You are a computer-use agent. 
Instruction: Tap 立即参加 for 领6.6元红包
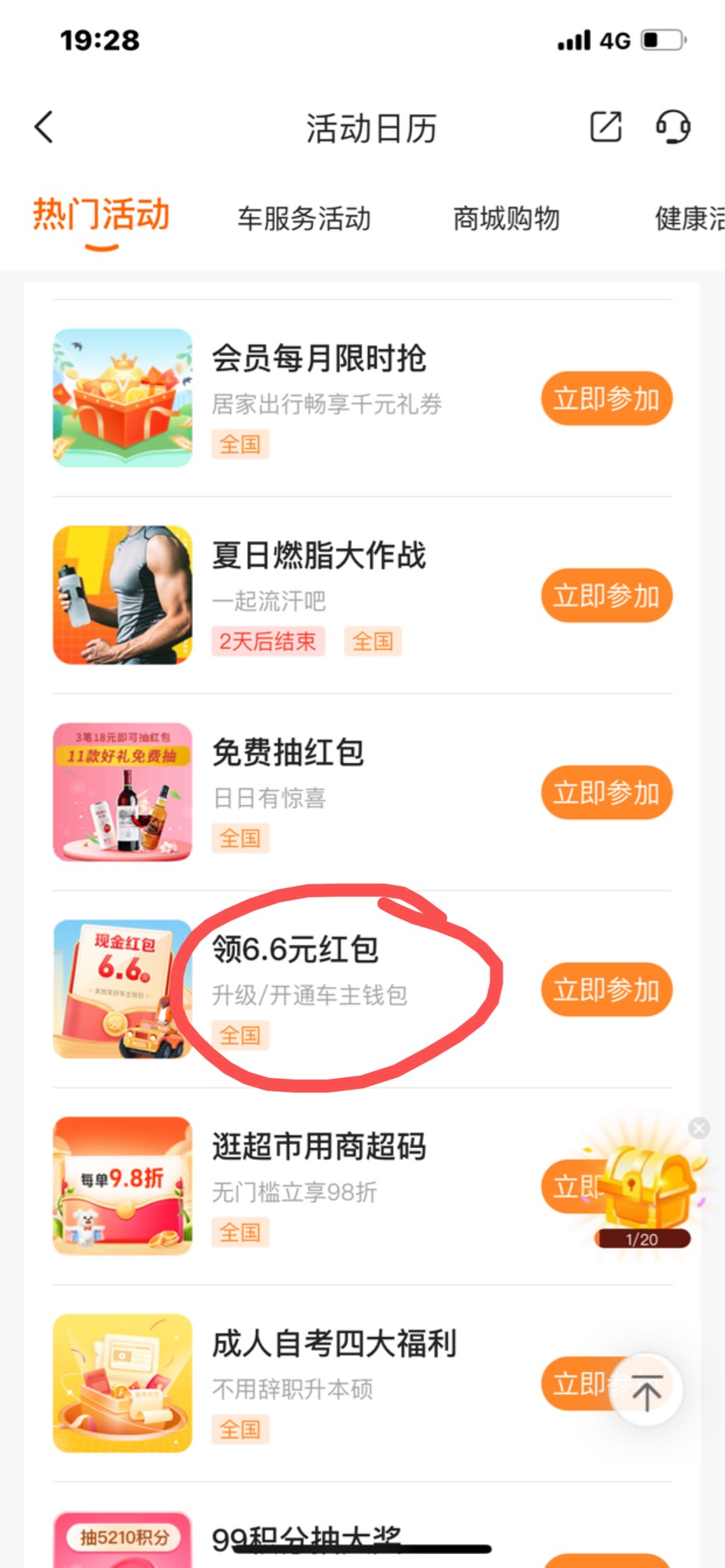point(606,989)
